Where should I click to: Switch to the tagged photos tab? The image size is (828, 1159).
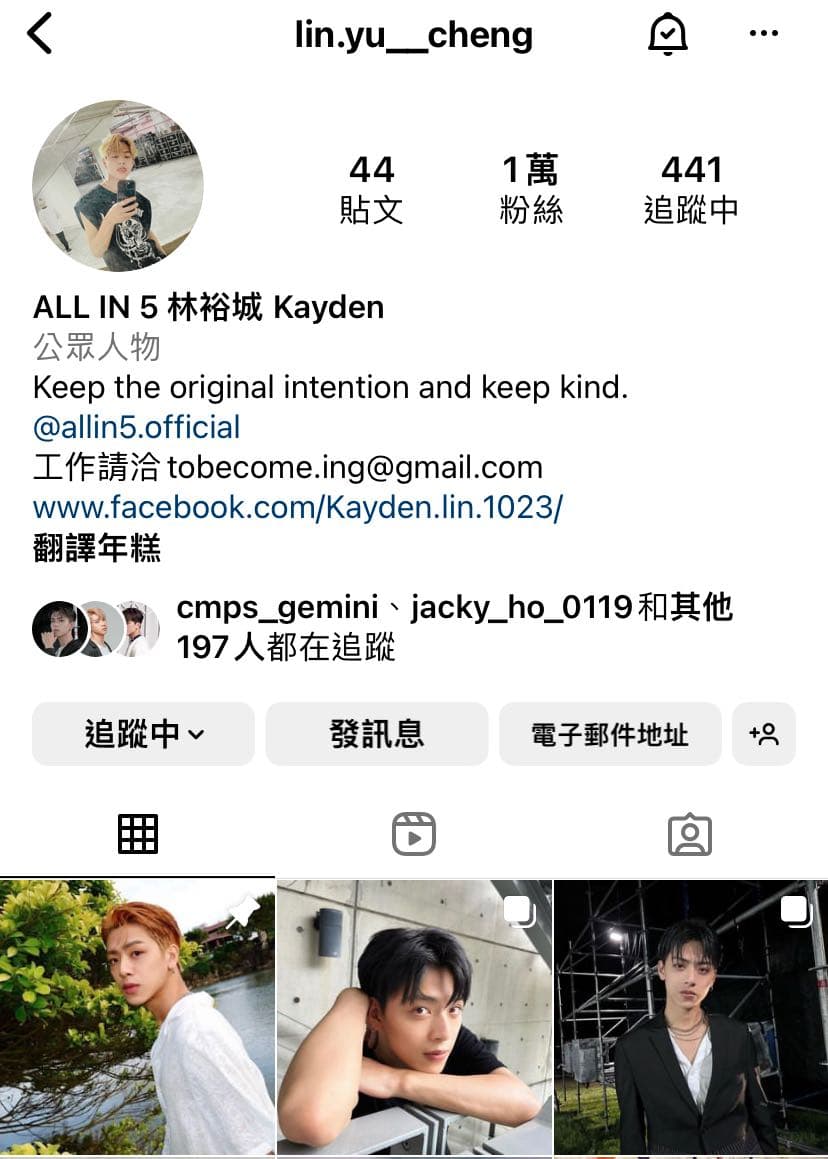[689, 834]
